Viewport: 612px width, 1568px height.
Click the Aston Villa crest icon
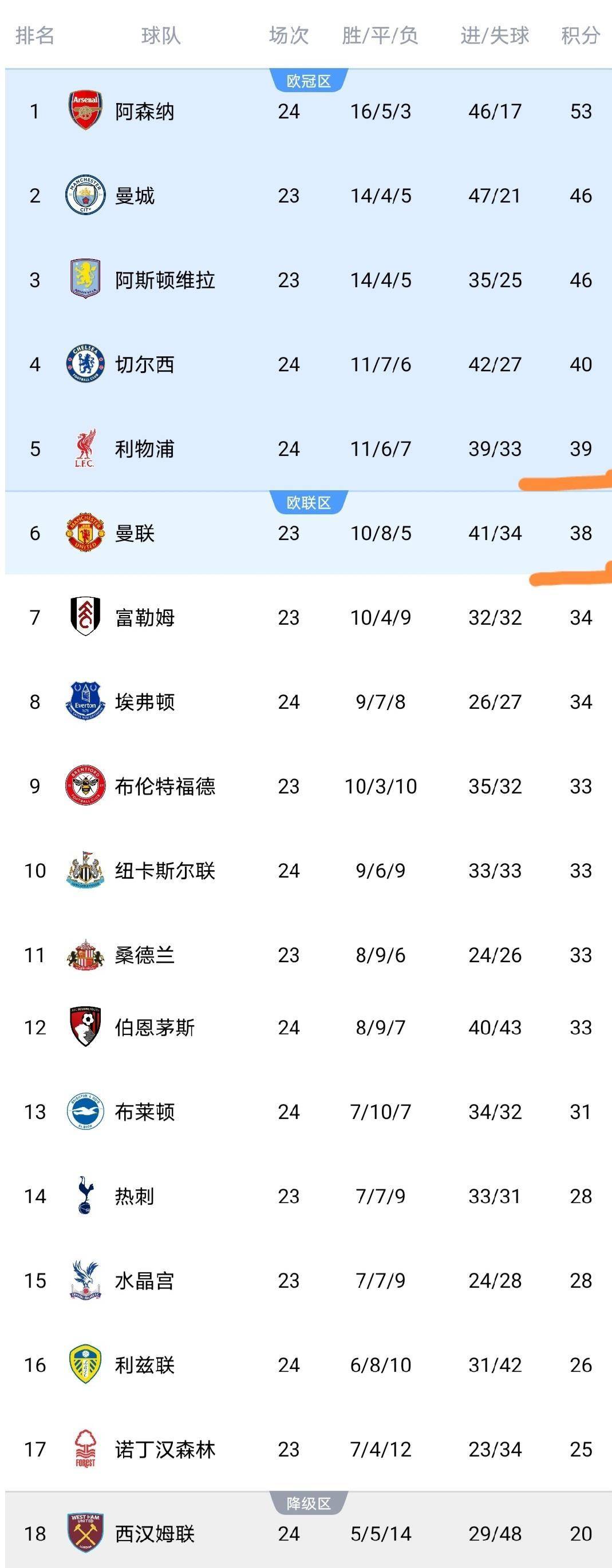86,279
